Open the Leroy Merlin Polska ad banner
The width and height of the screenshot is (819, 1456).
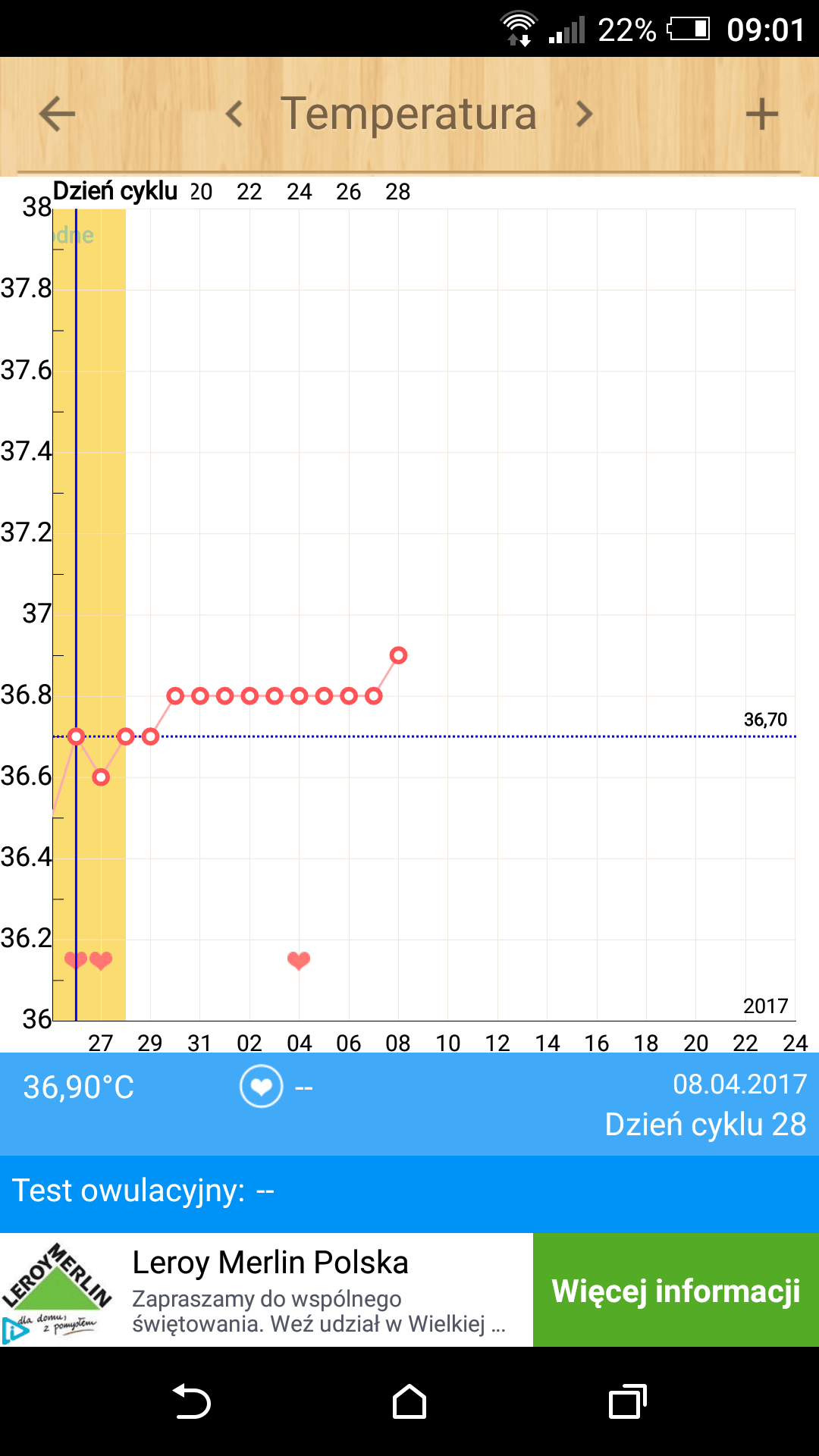(x=266, y=1290)
